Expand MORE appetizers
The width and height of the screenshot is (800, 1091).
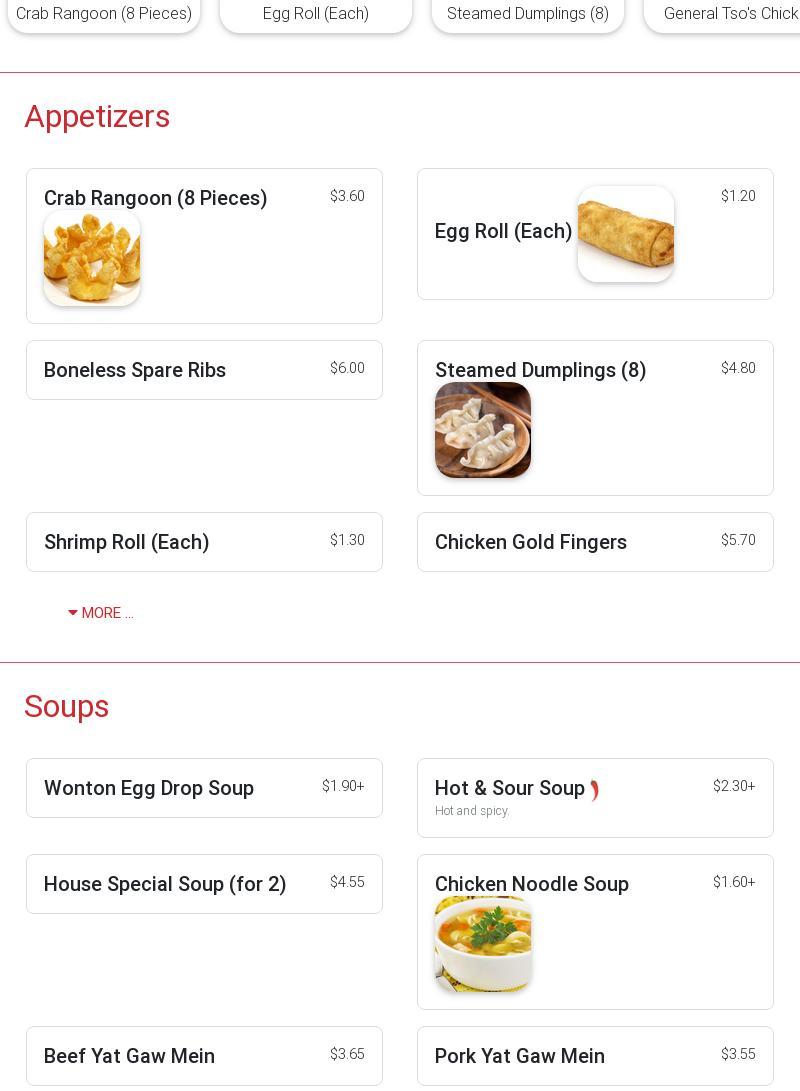coord(101,613)
